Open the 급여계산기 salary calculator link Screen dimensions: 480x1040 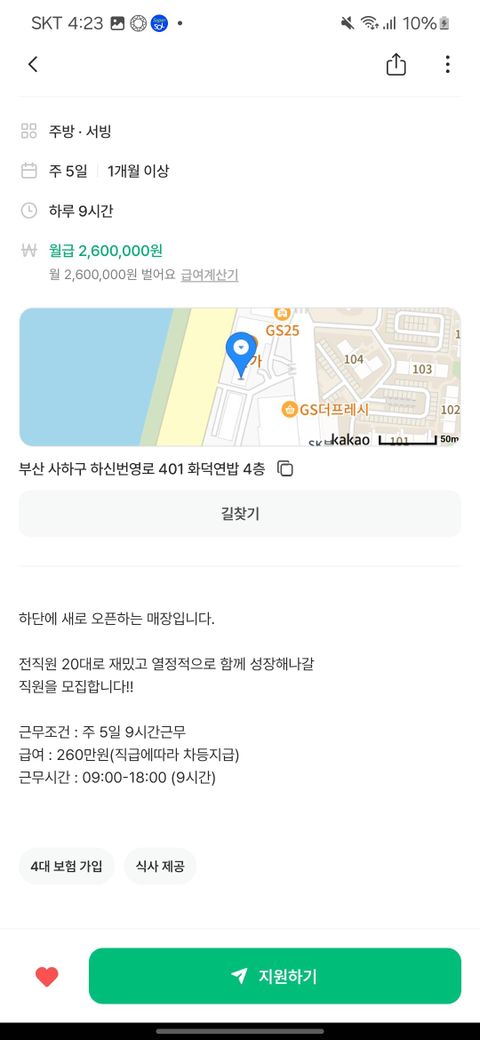210,275
